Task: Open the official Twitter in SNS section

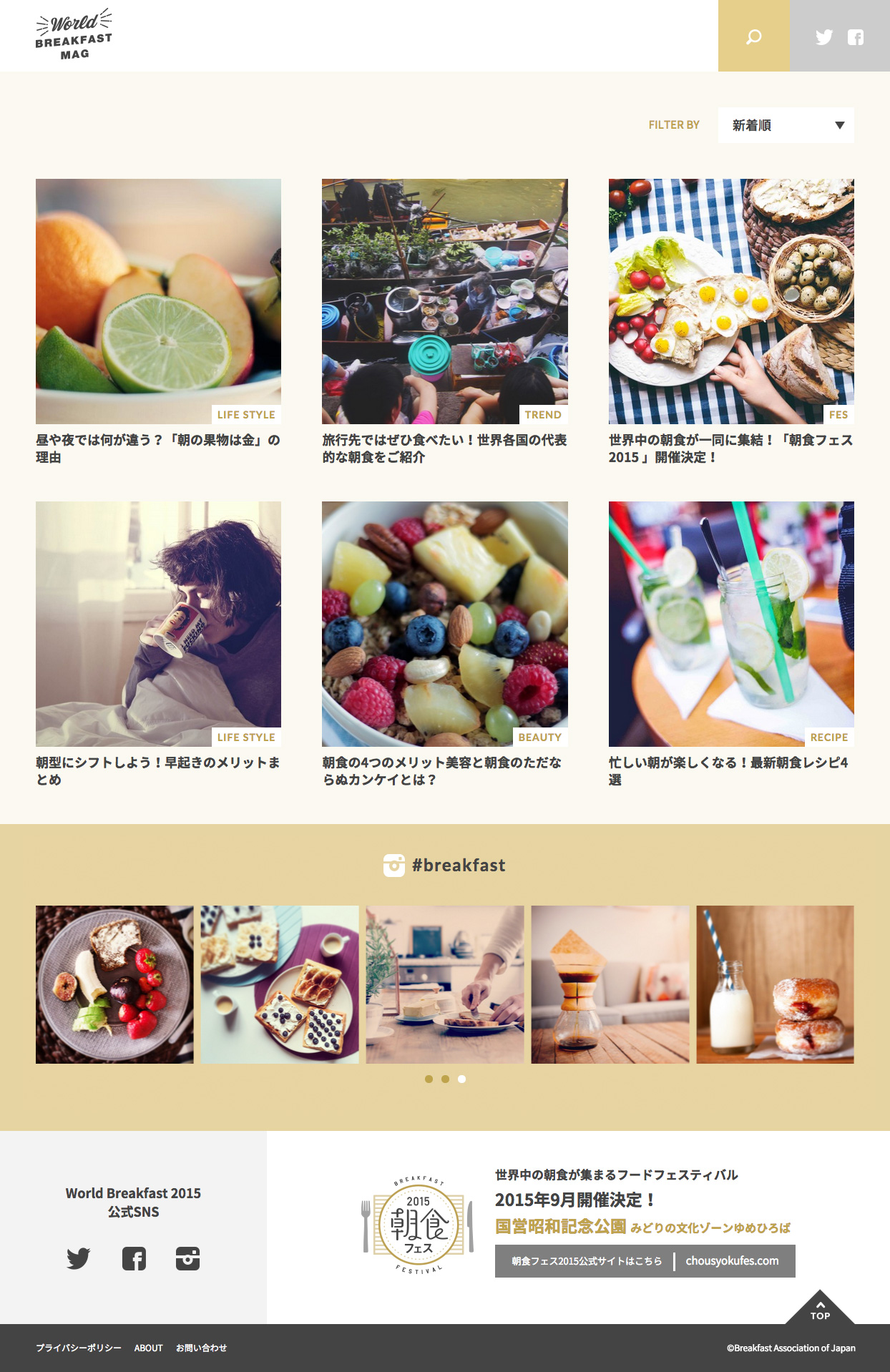Action: pyautogui.click(x=79, y=1258)
